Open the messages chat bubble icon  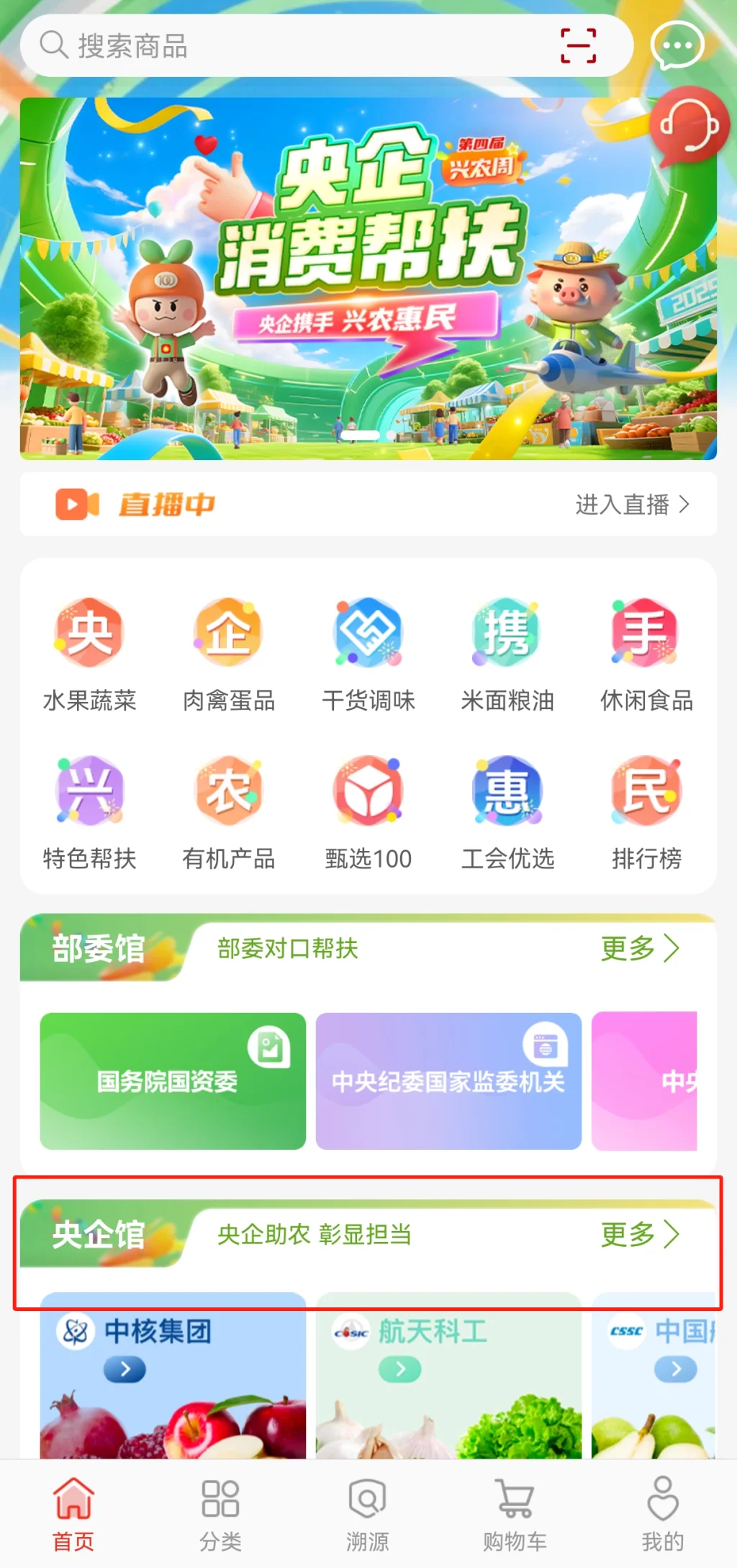point(677,46)
